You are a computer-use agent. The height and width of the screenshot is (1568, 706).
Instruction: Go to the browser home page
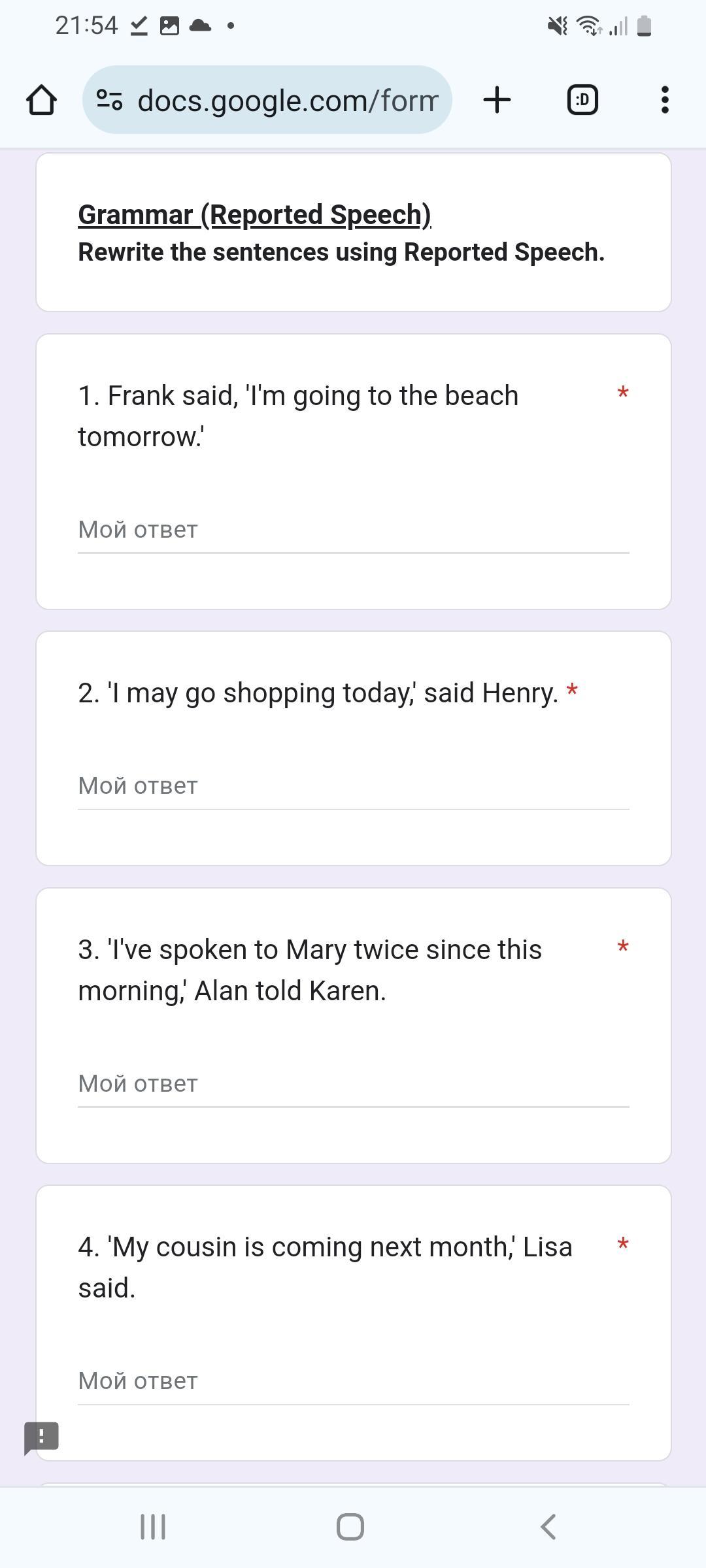pos(41,100)
